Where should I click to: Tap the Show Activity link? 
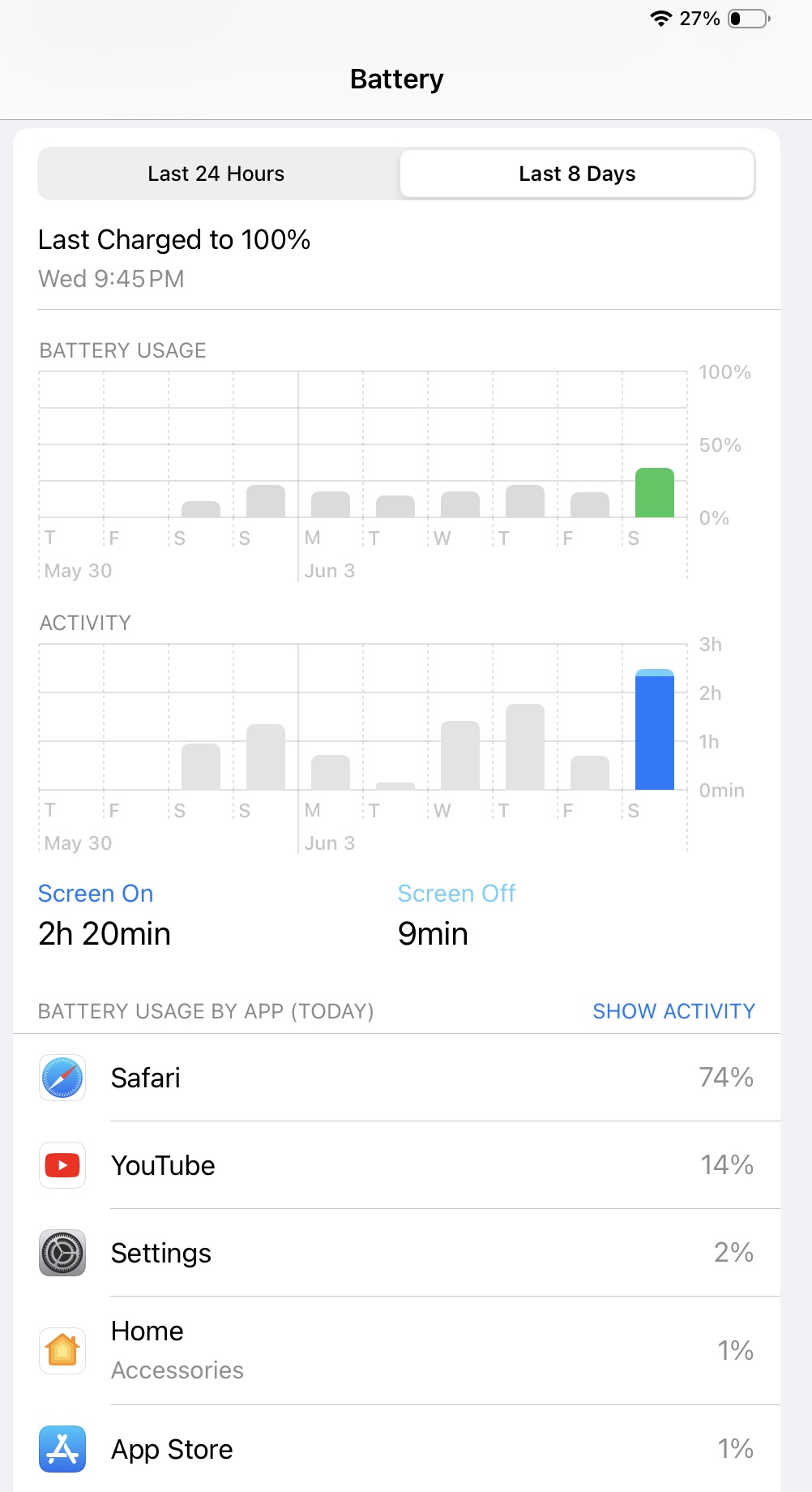(x=673, y=1011)
